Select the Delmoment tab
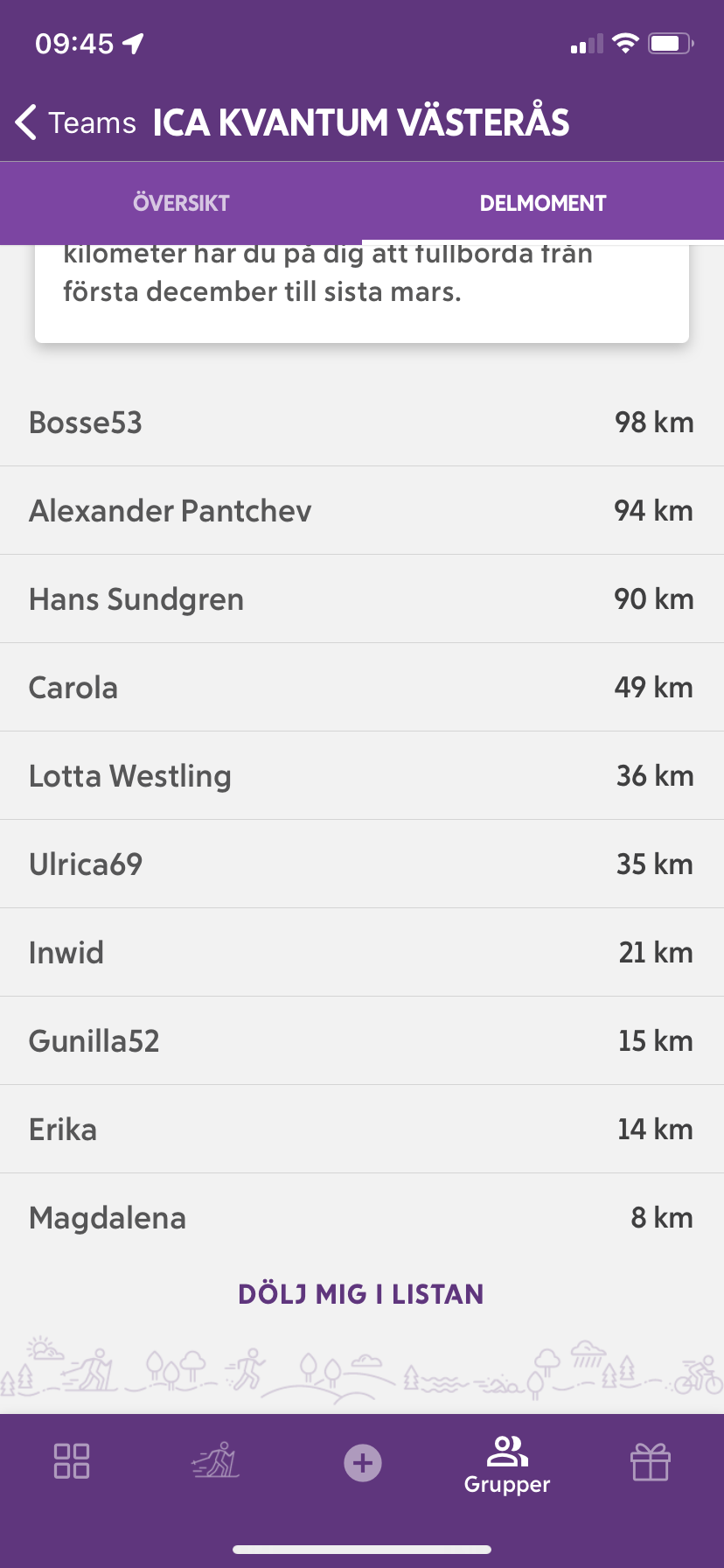The image size is (724, 1568). click(543, 203)
